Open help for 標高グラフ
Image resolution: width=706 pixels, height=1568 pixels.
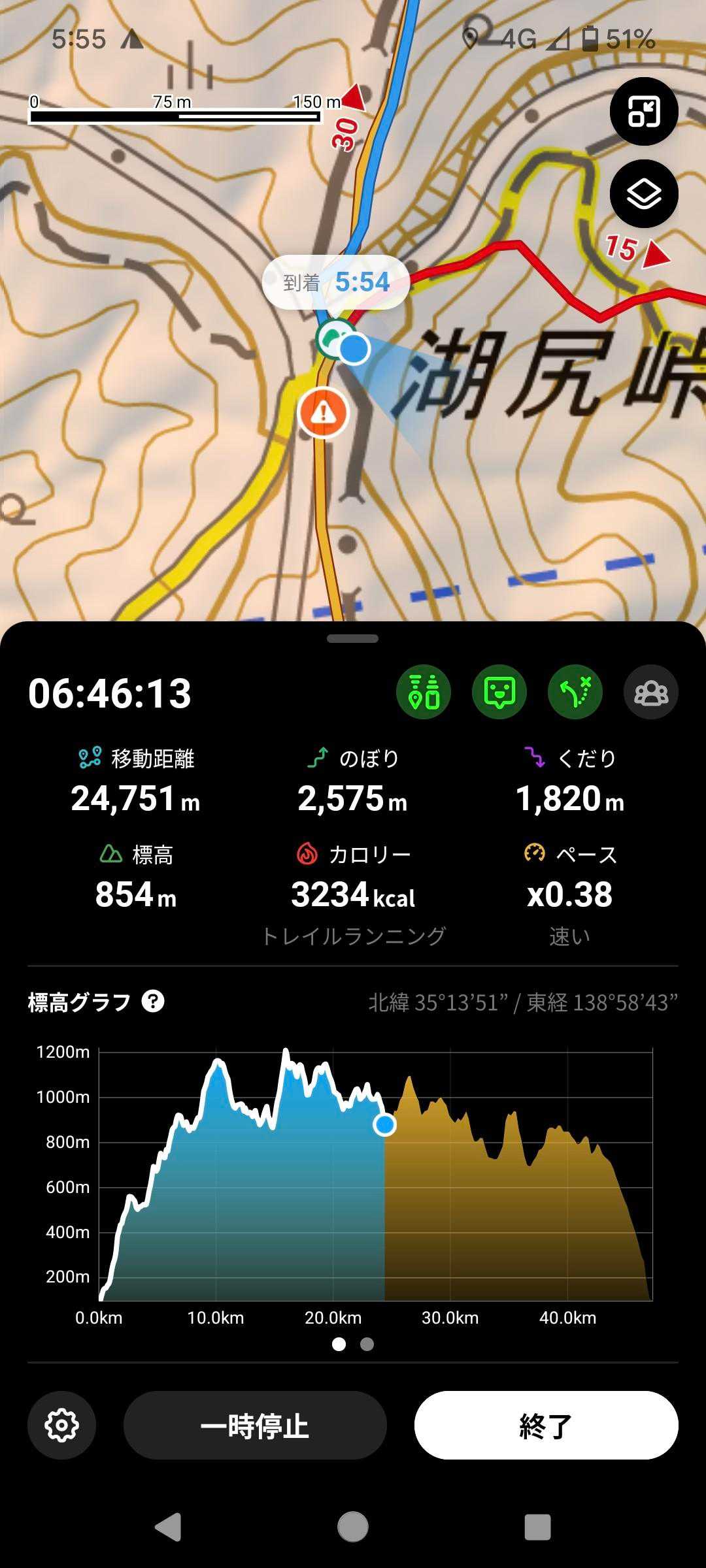(x=153, y=1002)
